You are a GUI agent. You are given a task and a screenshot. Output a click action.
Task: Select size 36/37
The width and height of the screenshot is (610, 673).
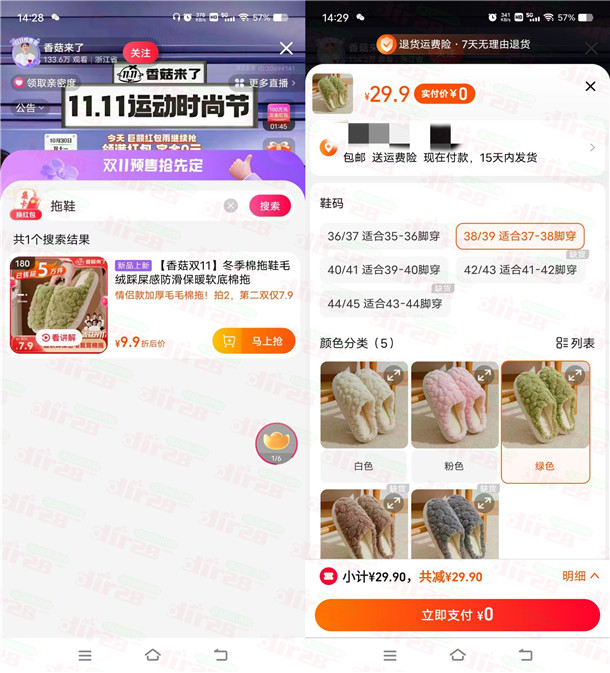(x=381, y=236)
